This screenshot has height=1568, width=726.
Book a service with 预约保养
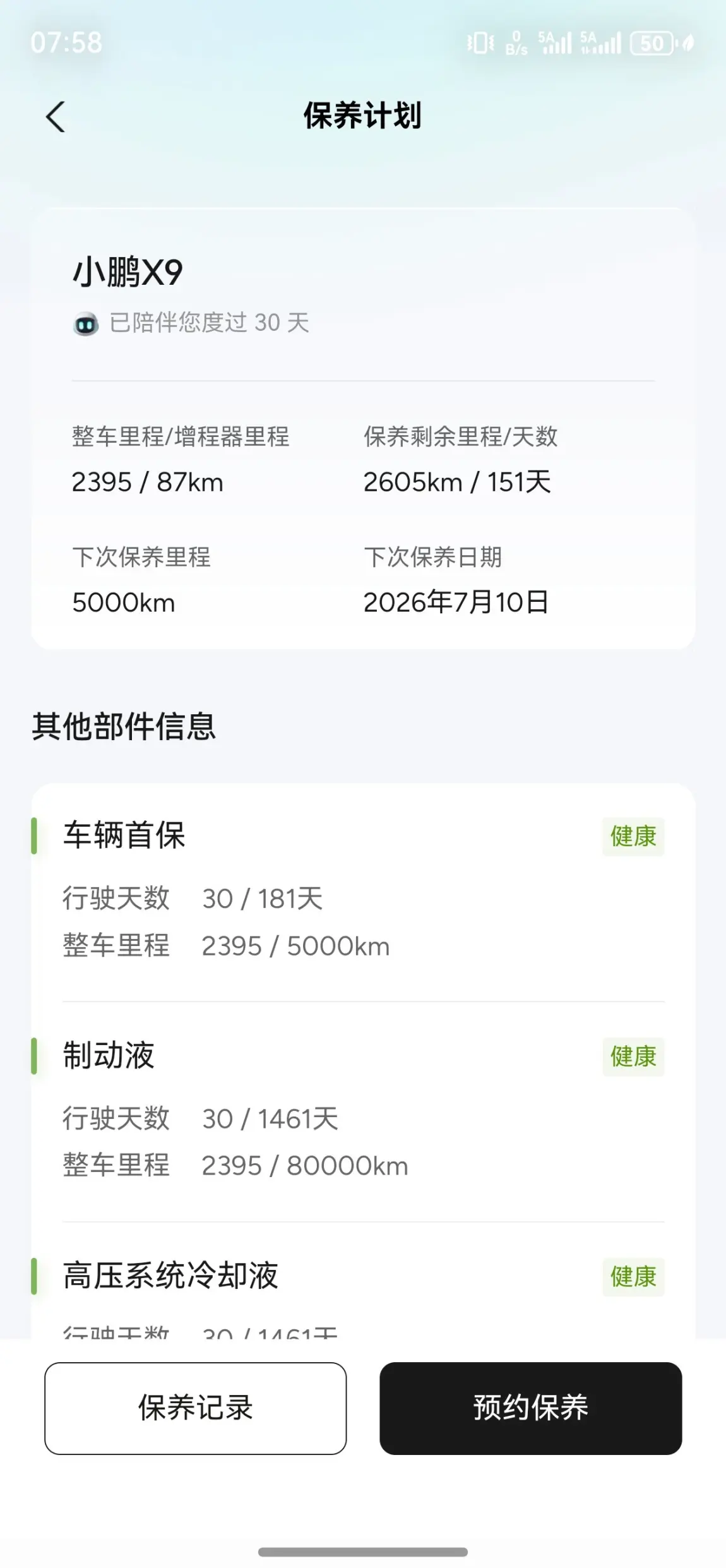pyautogui.click(x=530, y=1408)
